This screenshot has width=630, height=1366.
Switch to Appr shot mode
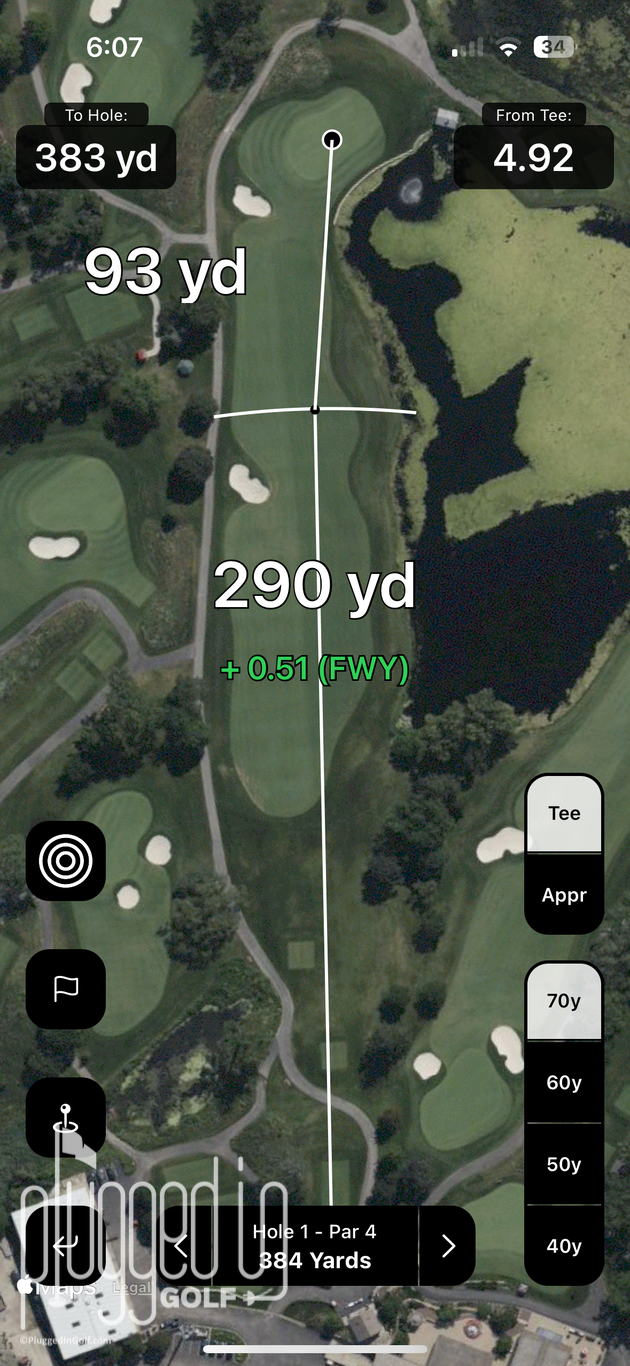564,895
